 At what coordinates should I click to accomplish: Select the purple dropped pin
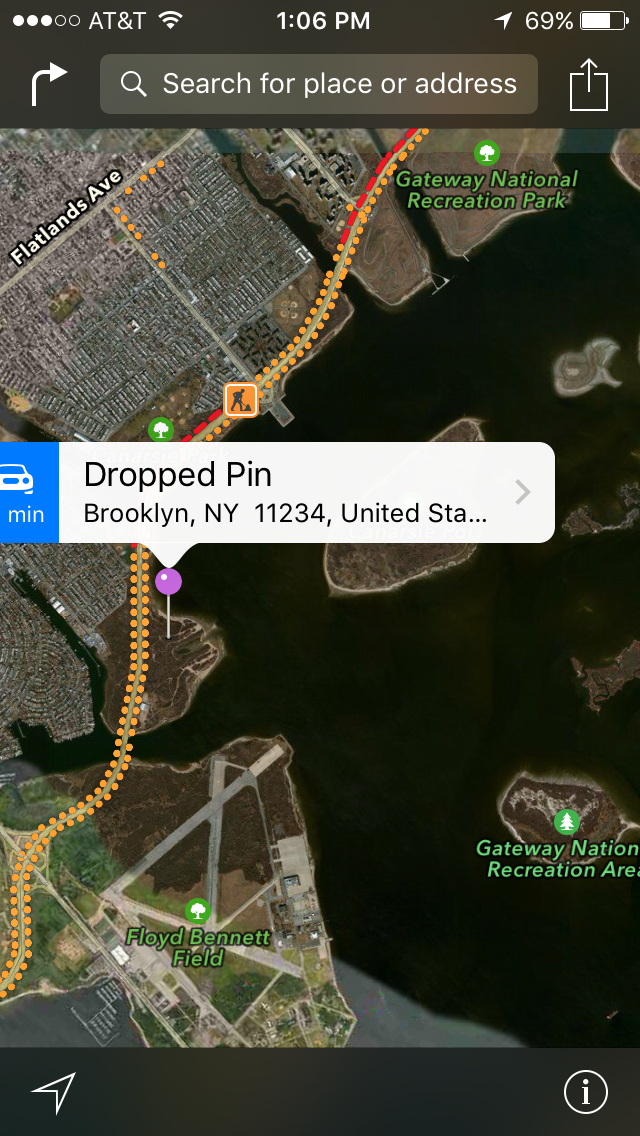coord(168,582)
